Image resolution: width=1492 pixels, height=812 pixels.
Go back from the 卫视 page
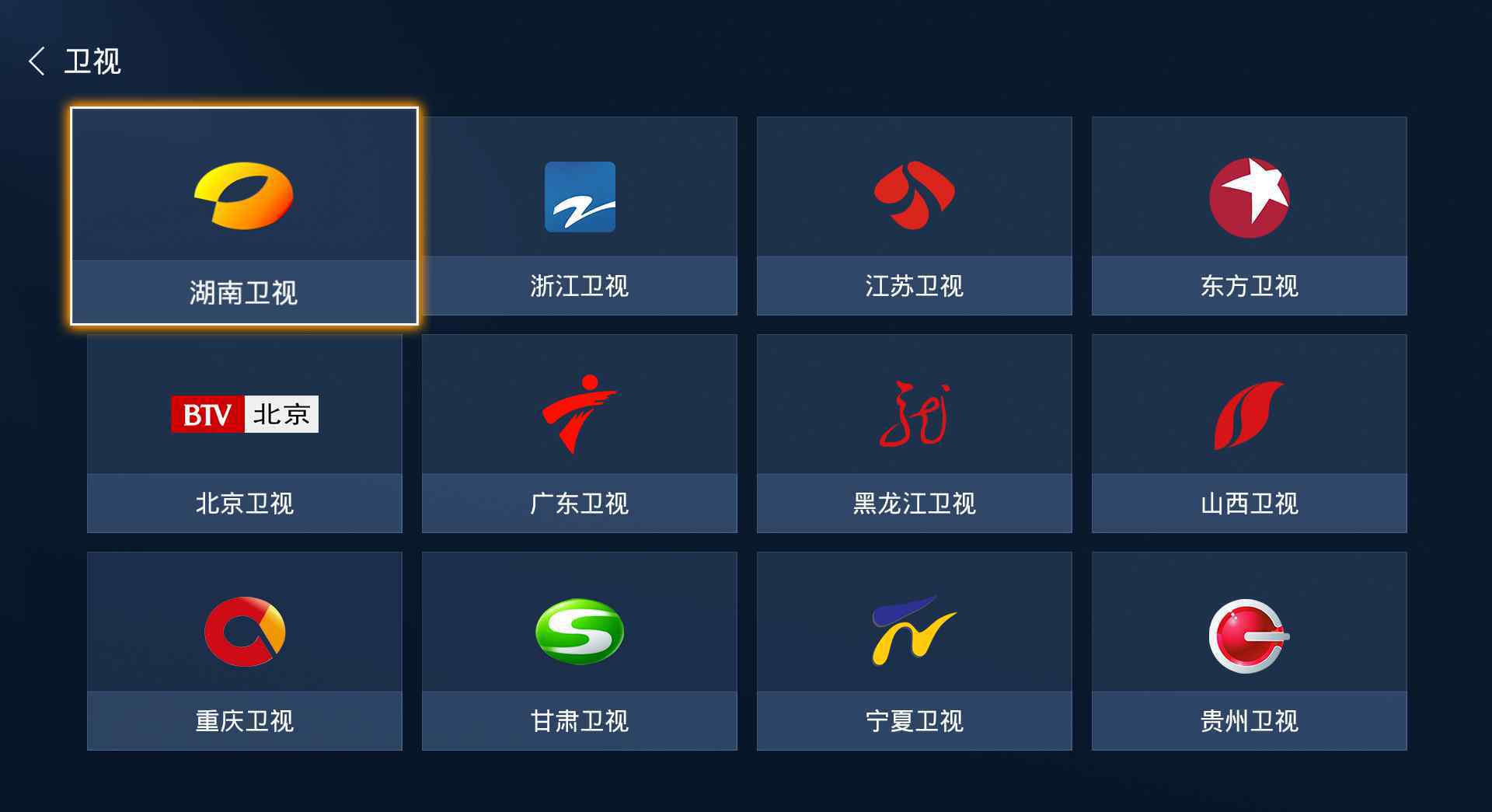pyautogui.click(x=37, y=61)
